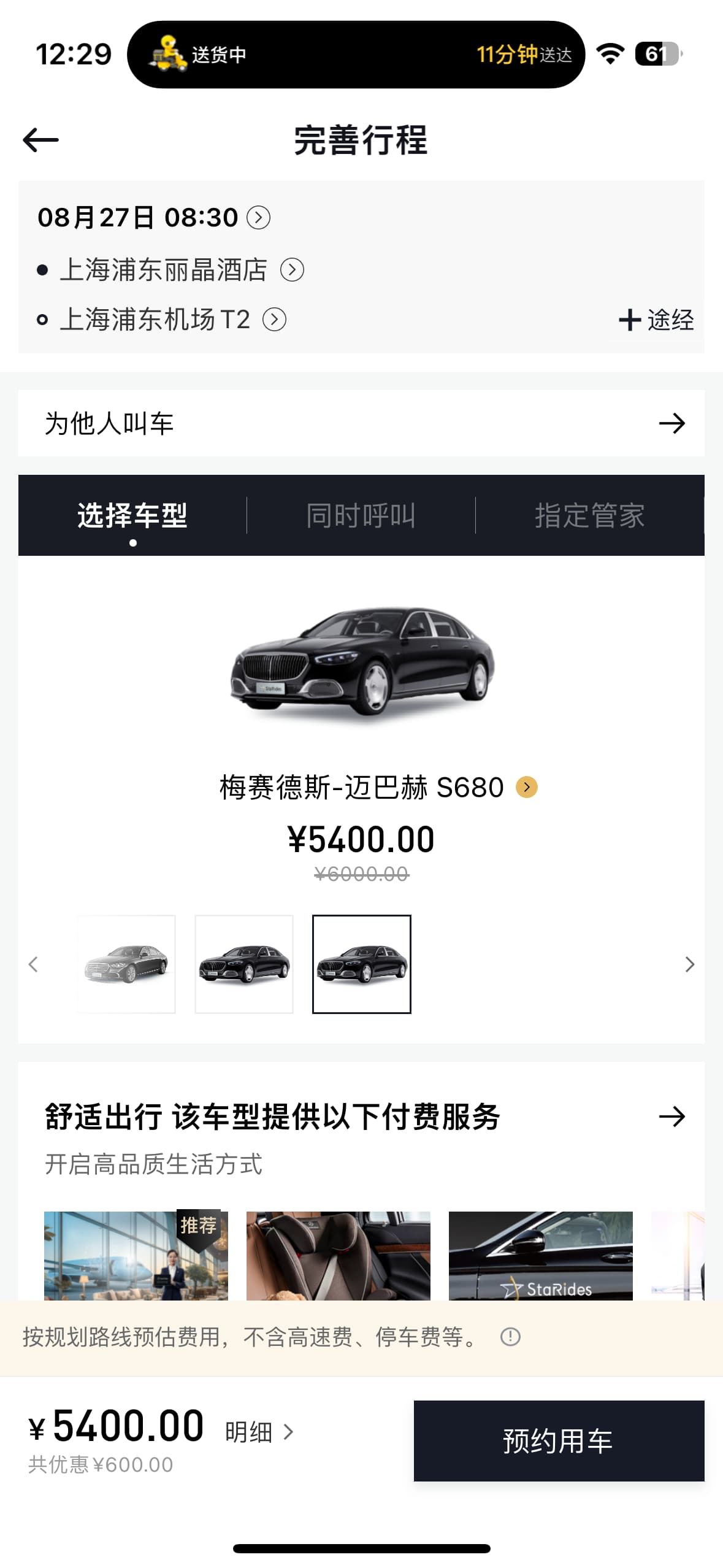Show next car models with right chevron

[689, 964]
